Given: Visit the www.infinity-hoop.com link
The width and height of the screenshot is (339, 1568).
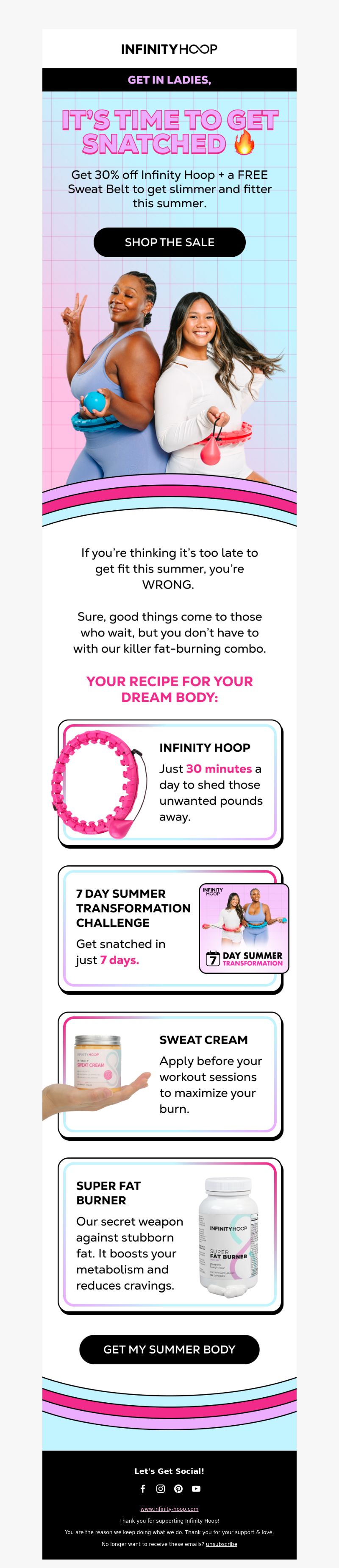Looking at the screenshot, I should click(169, 1509).
